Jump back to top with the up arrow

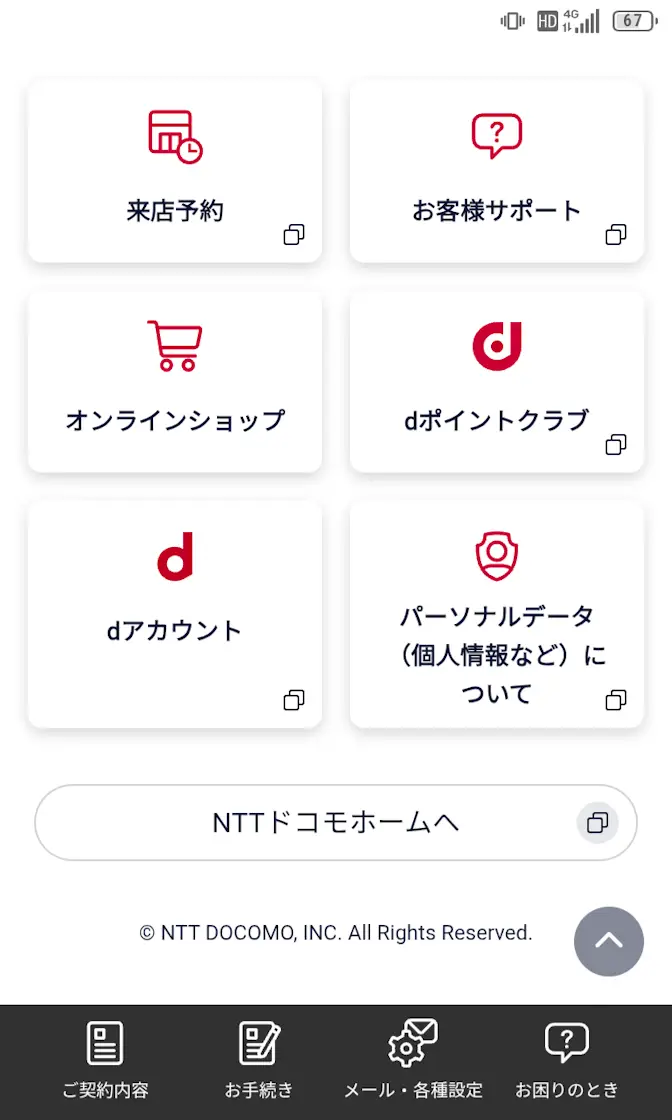(608, 941)
